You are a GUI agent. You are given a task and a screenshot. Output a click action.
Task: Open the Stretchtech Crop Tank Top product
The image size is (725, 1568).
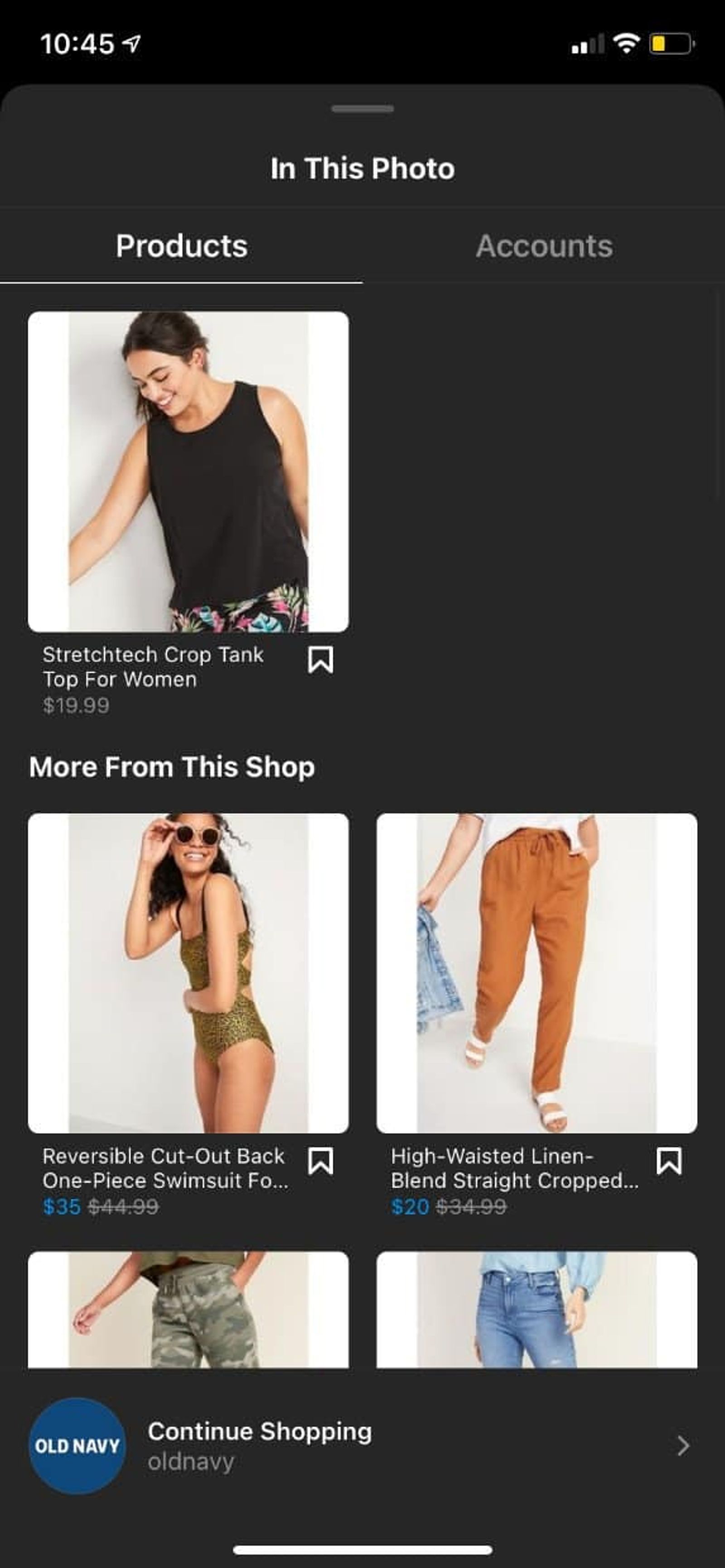coord(188,472)
